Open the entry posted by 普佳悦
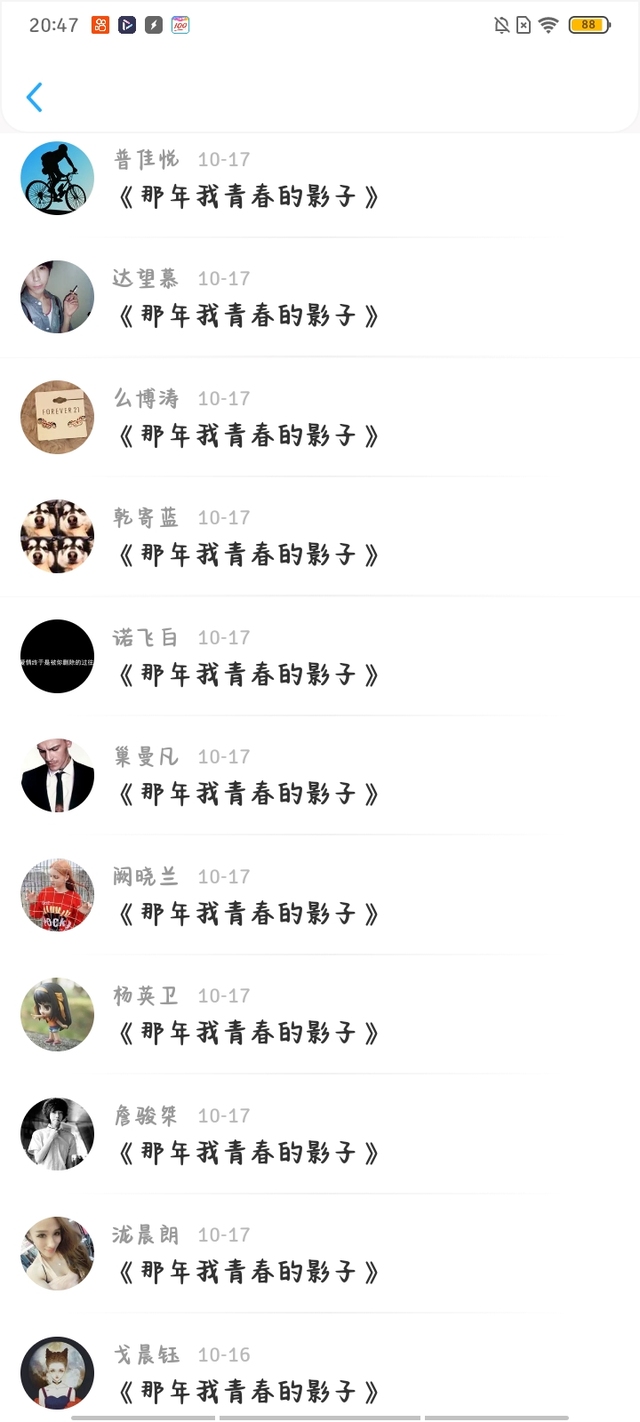This screenshot has height=1422, width=640. point(320,178)
